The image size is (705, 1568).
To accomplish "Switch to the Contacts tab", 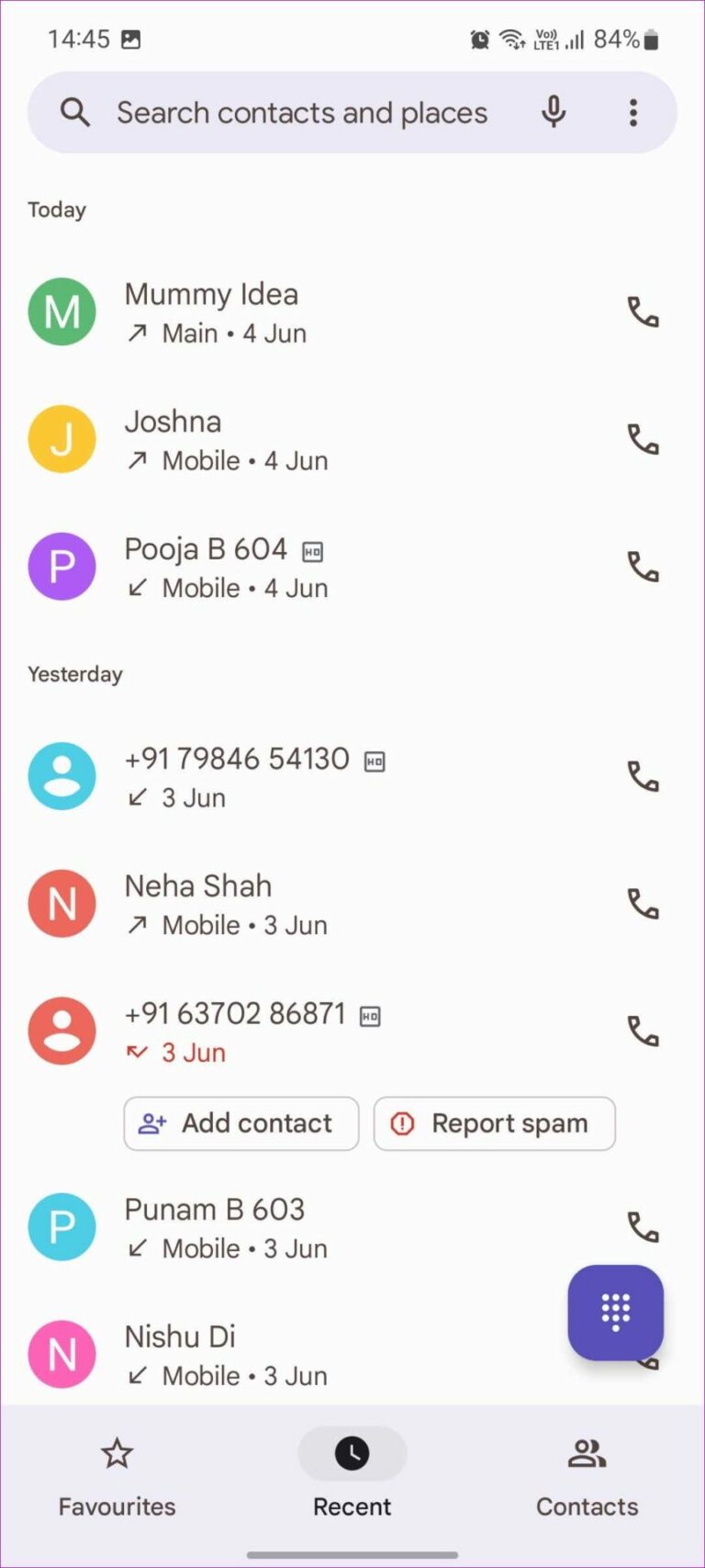I will pos(587,1479).
